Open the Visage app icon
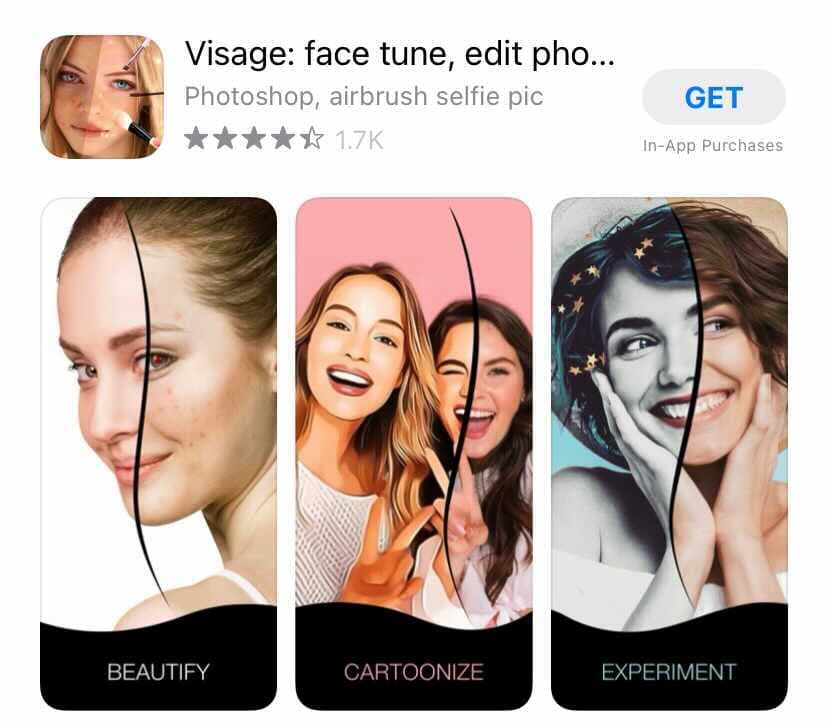 tap(101, 96)
